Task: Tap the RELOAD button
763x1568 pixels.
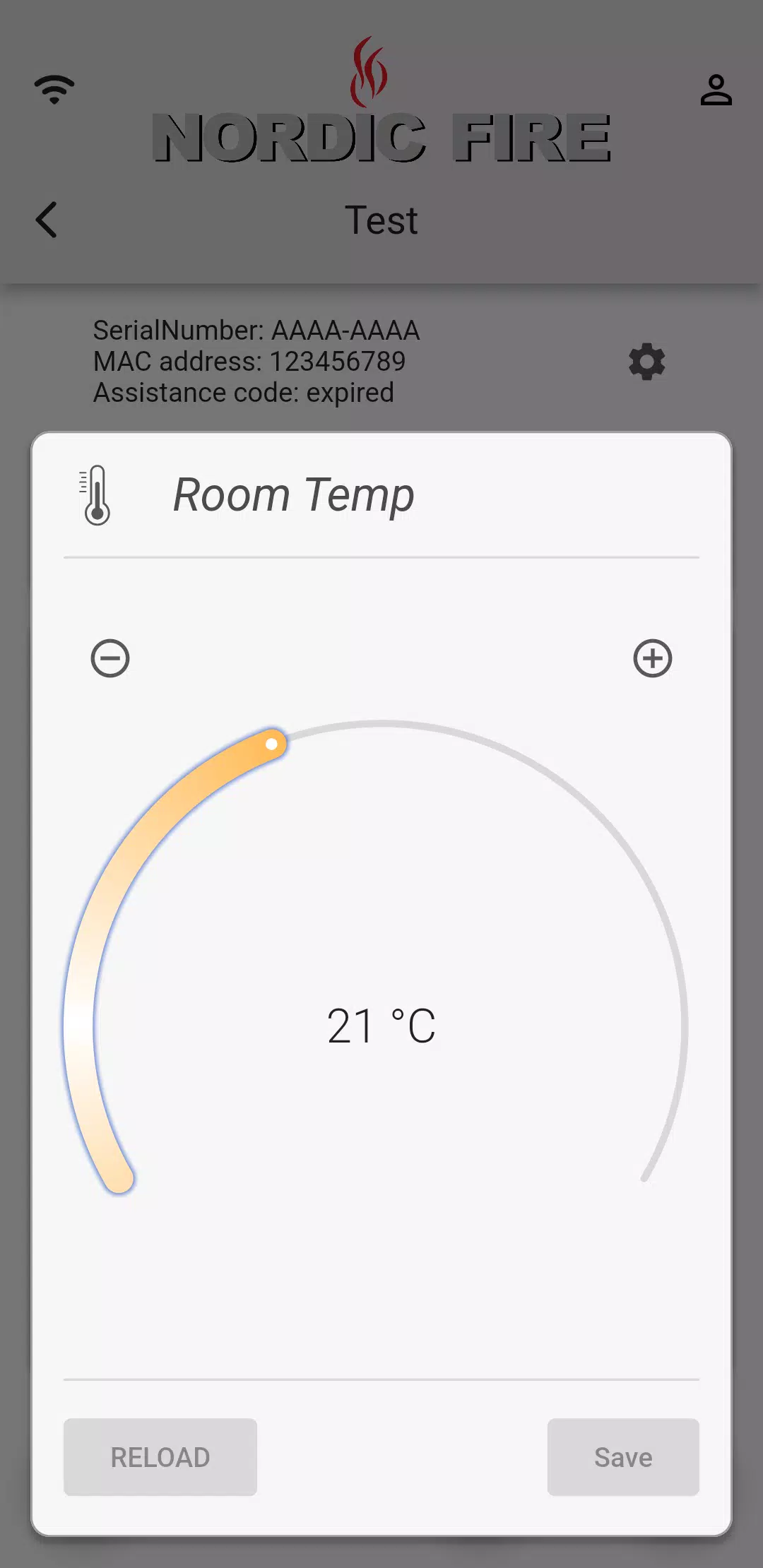Action: 160,1456
